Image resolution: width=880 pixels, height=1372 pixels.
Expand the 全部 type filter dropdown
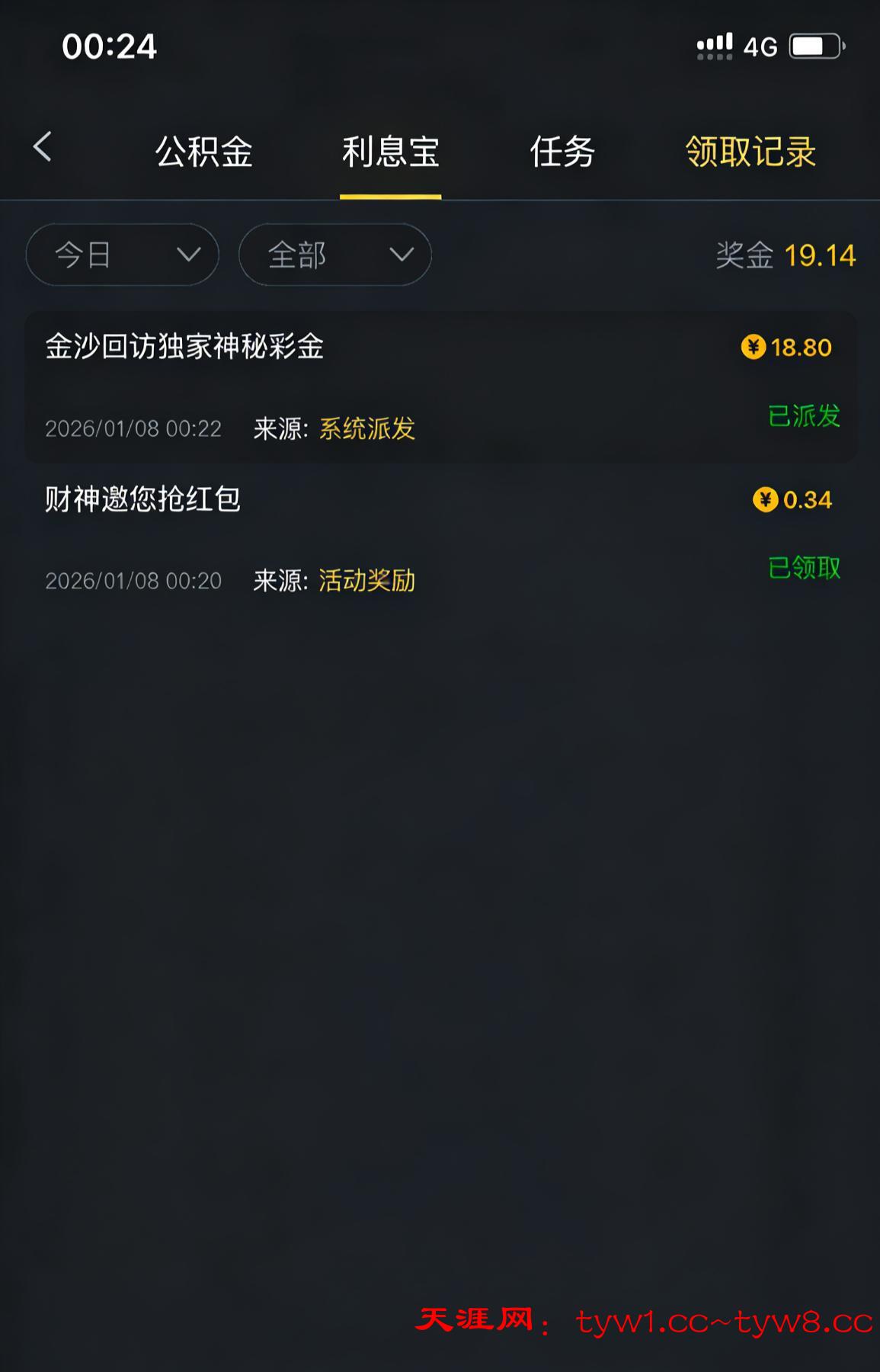coord(335,255)
